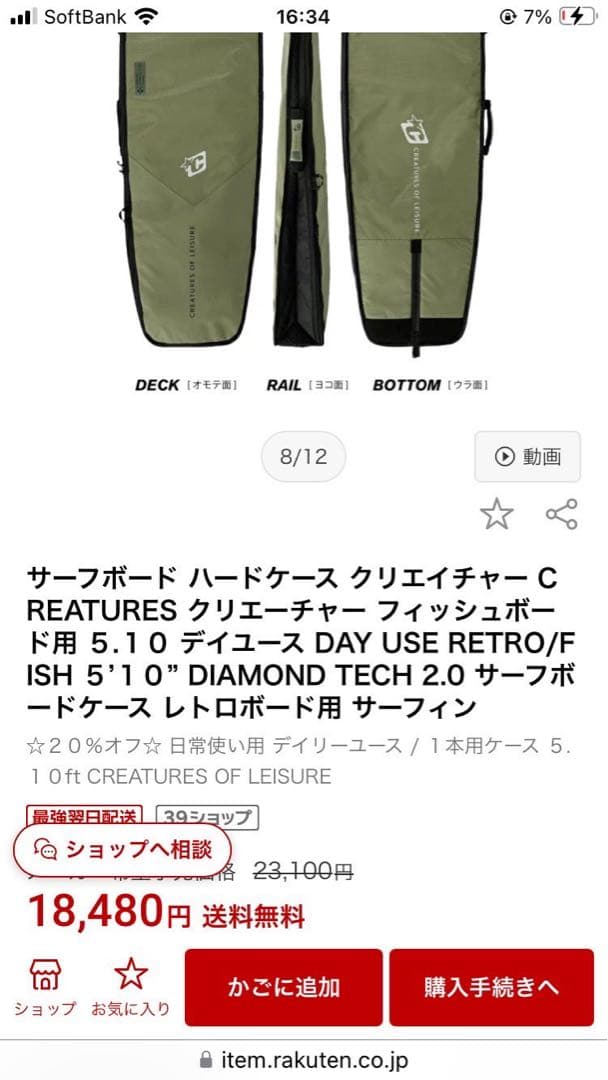Image resolution: width=608 pixels, height=1080 pixels.
Task: Share this product page
Action: (561, 514)
